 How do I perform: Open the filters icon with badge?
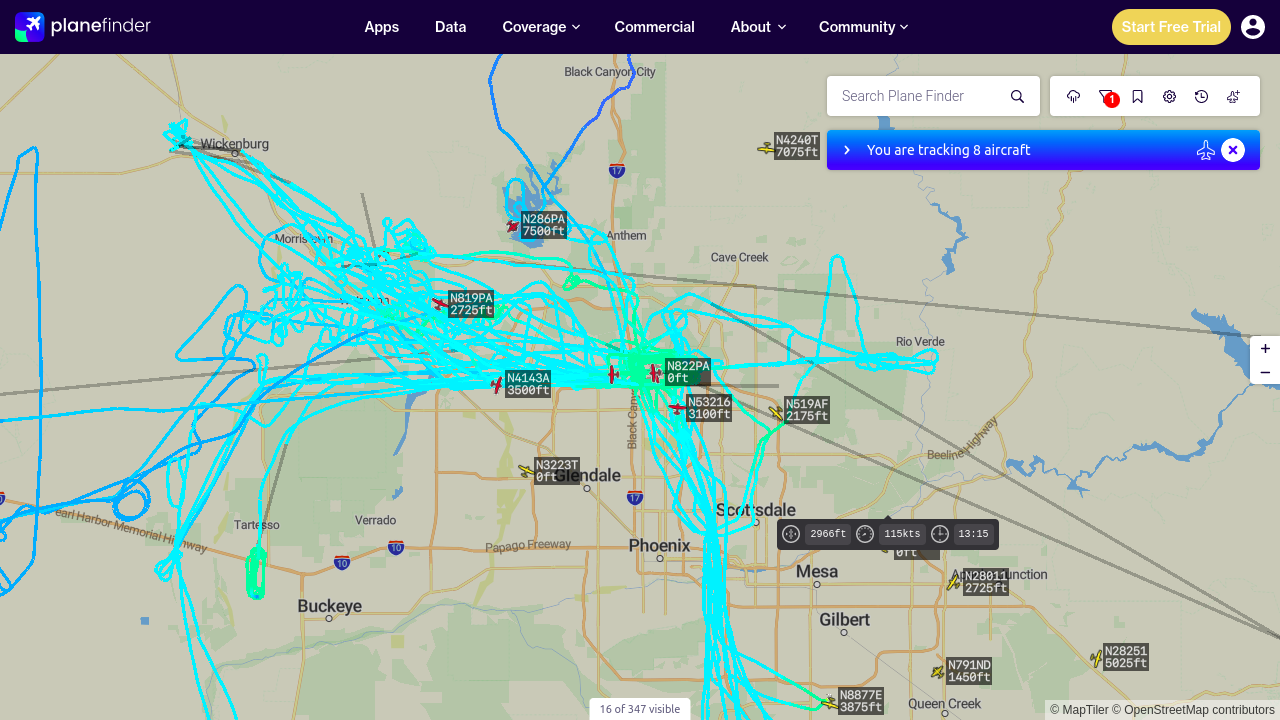click(x=1106, y=96)
